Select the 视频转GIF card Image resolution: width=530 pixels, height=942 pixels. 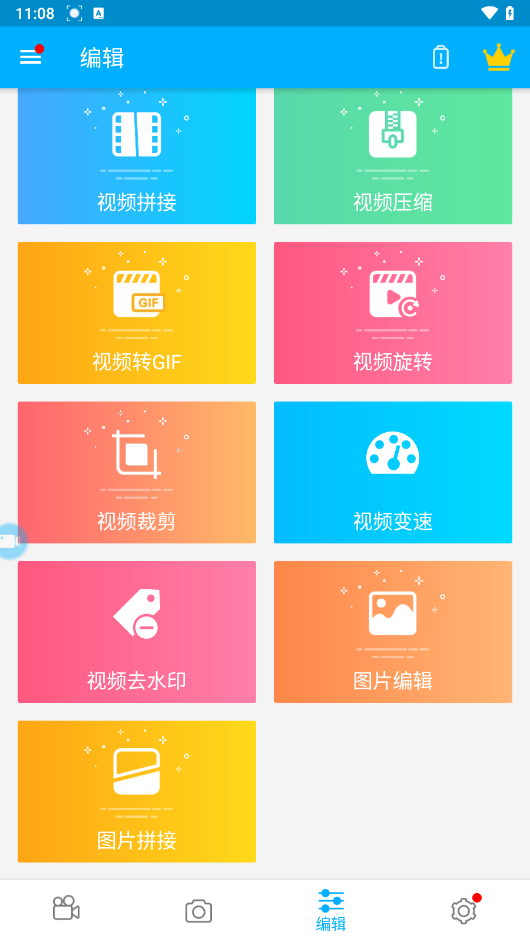click(137, 313)
